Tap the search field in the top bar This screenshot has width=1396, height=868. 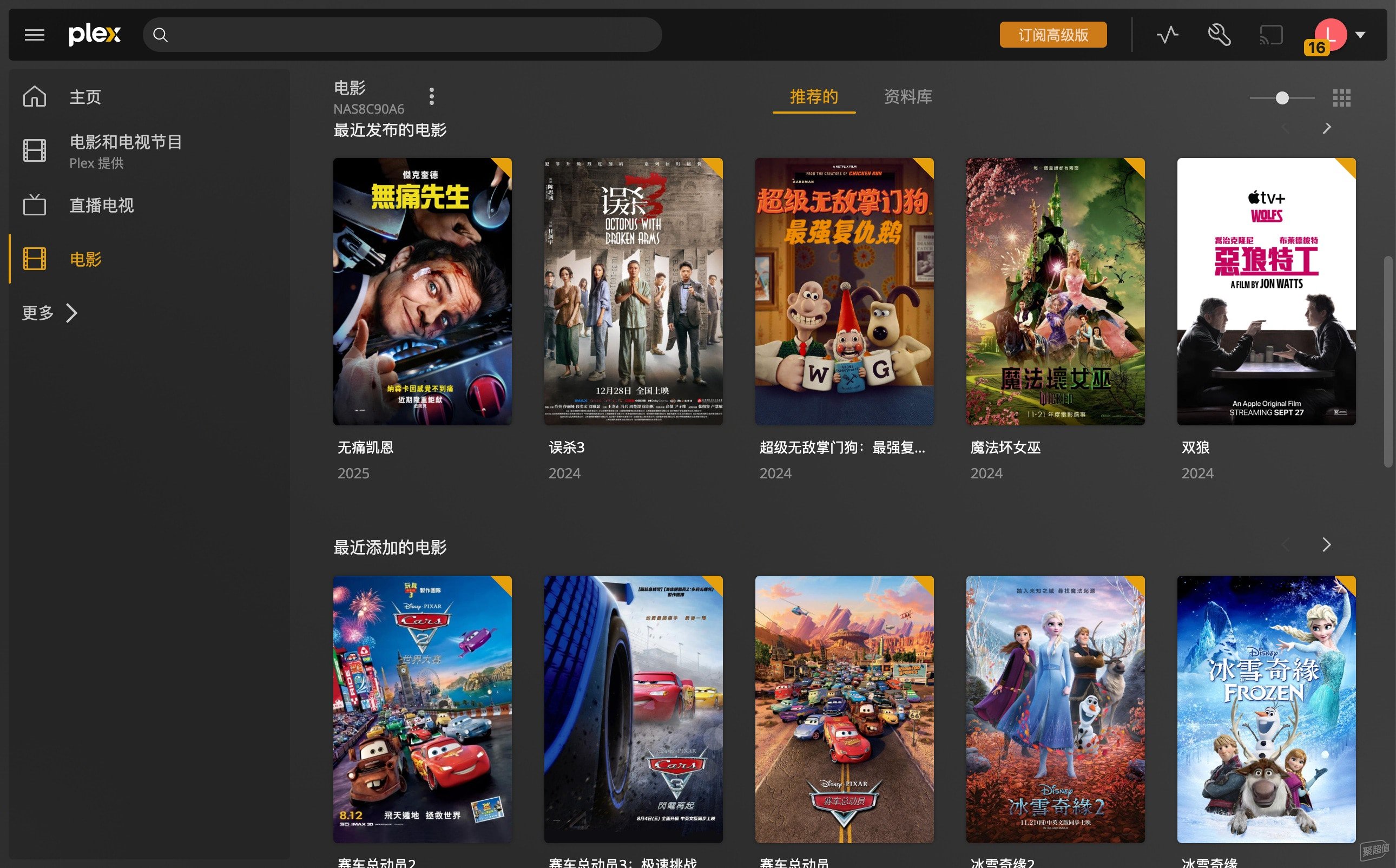click(402, 35)
